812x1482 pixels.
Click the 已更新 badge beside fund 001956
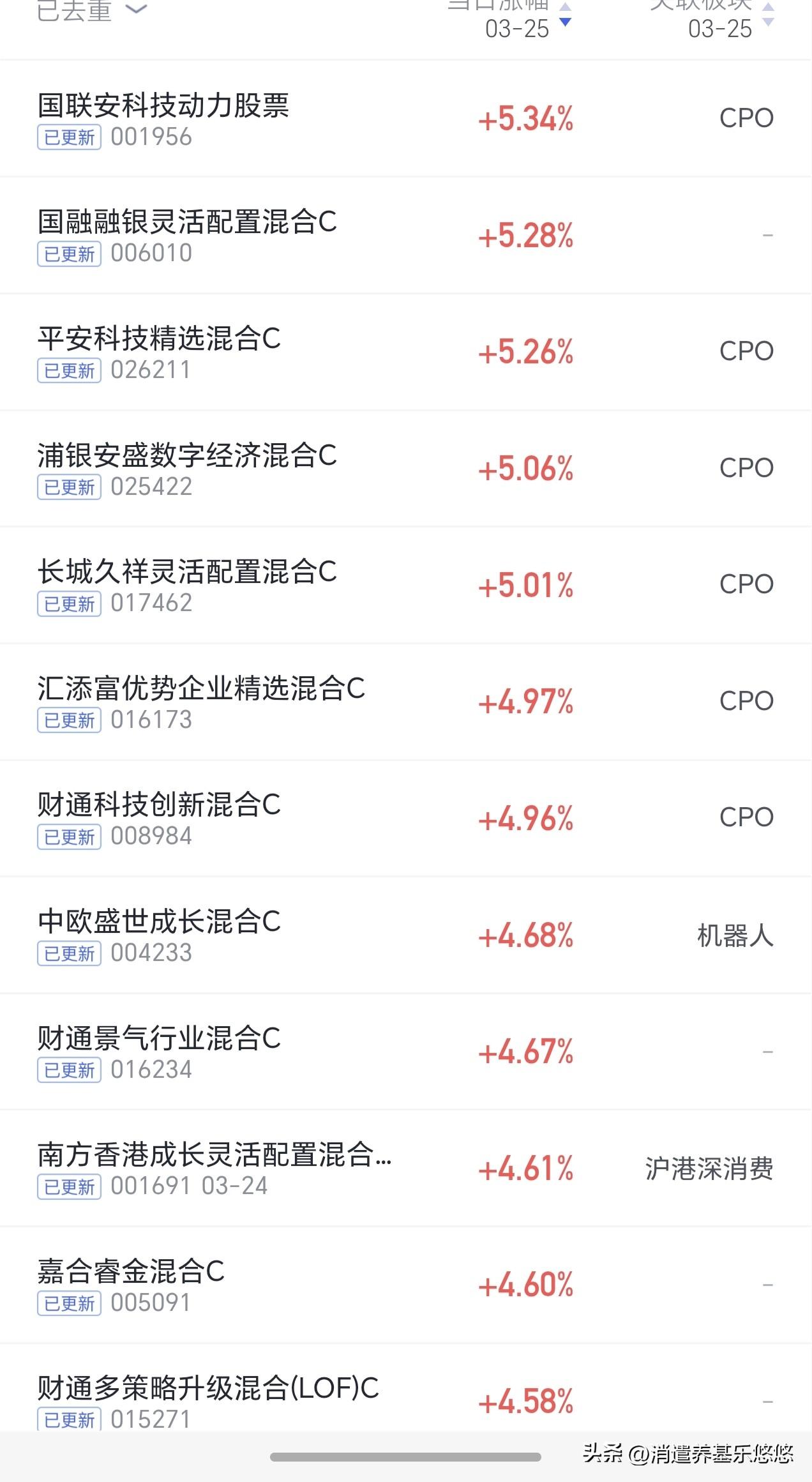(69, 137)
